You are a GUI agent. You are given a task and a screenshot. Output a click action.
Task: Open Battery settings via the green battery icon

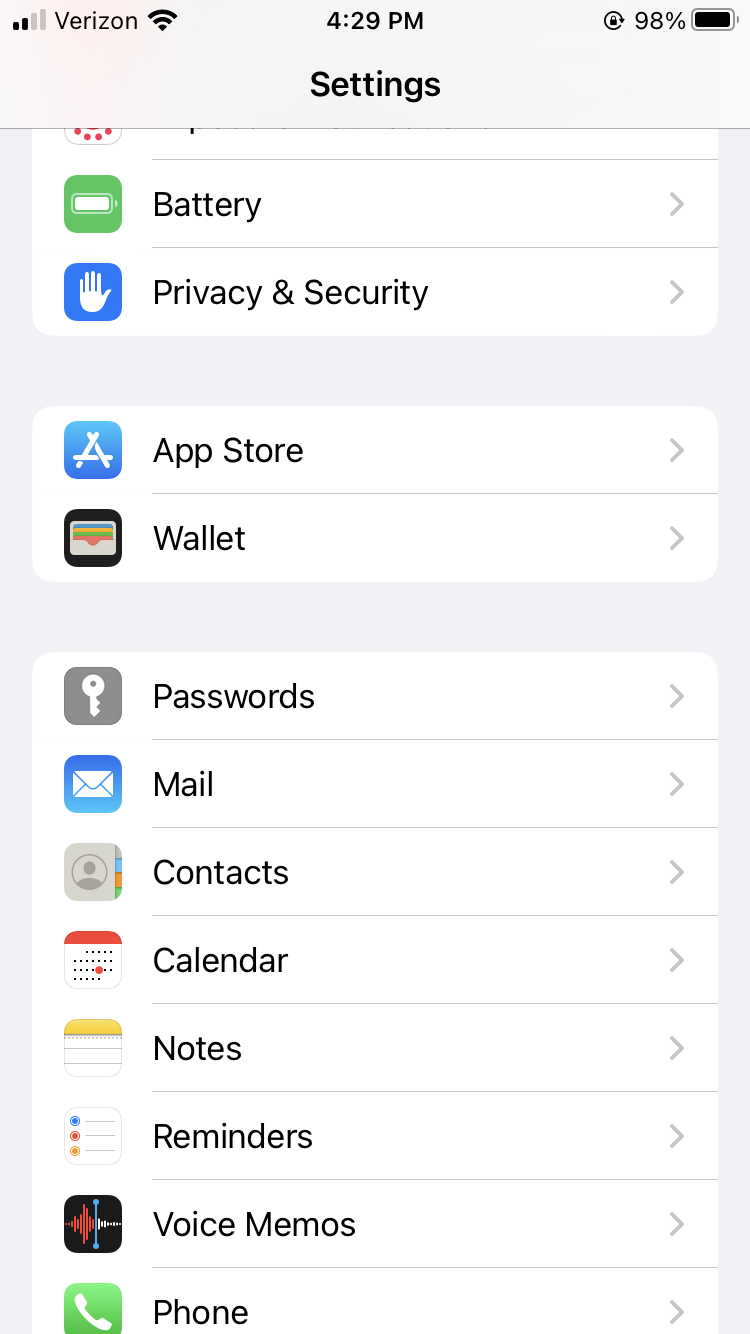(92, 204)
